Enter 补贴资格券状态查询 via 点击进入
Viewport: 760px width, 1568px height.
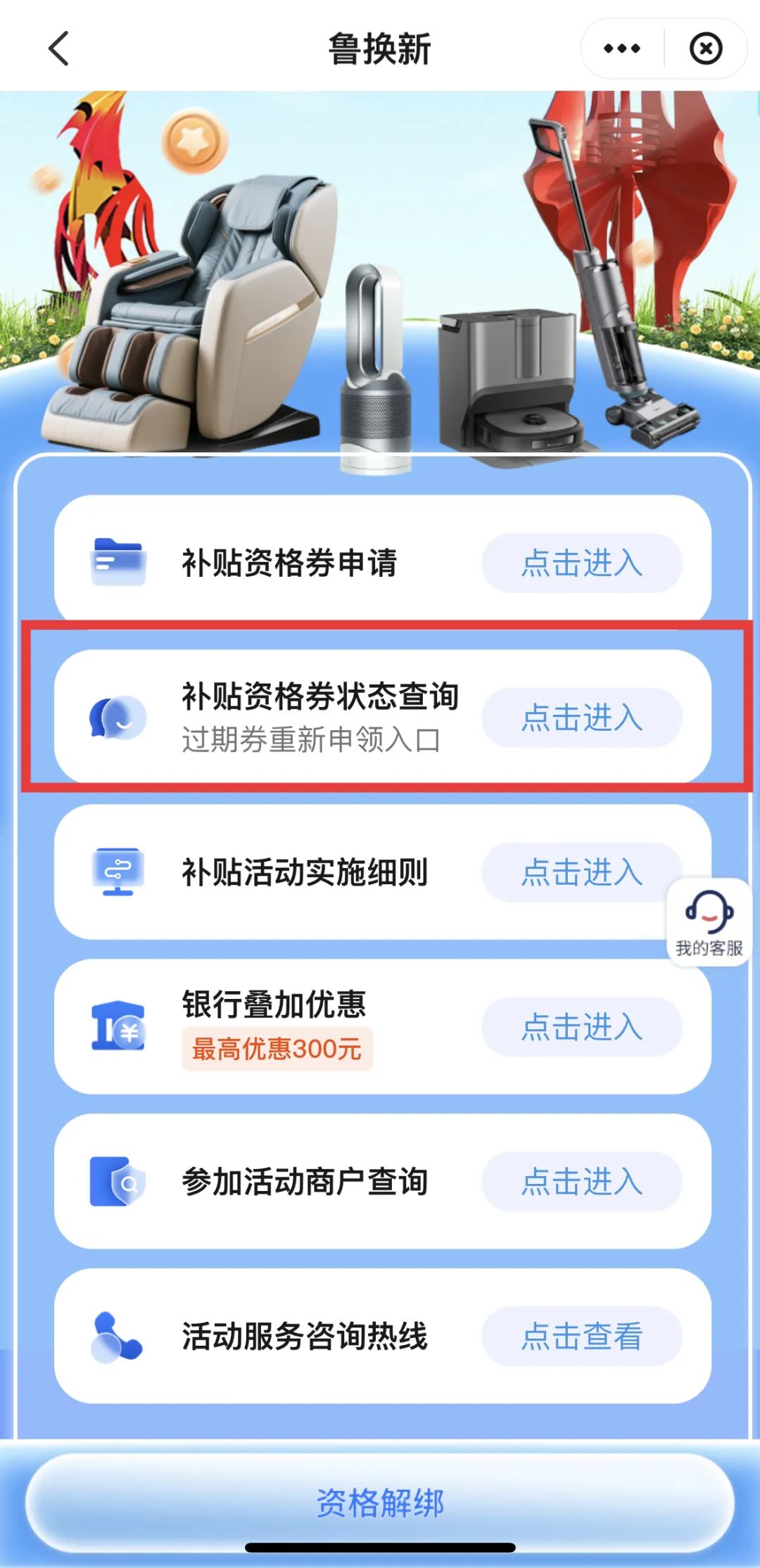pyautogui.click(x=581, y=718)
